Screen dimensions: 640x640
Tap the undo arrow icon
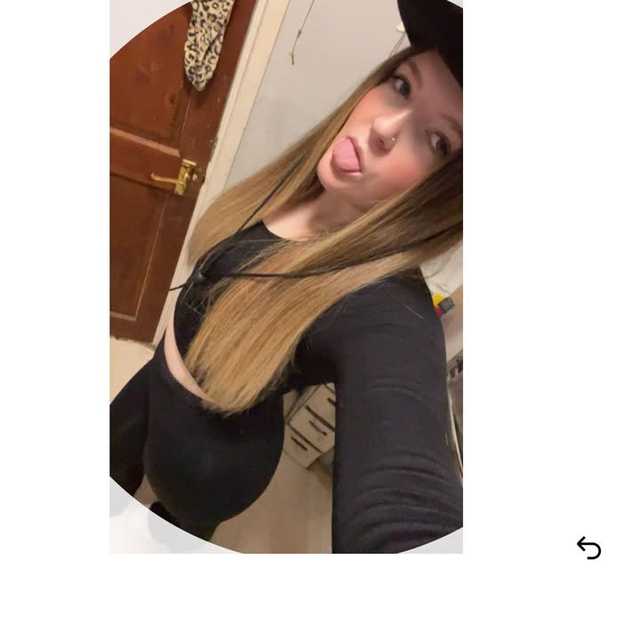tap(589, 548)
